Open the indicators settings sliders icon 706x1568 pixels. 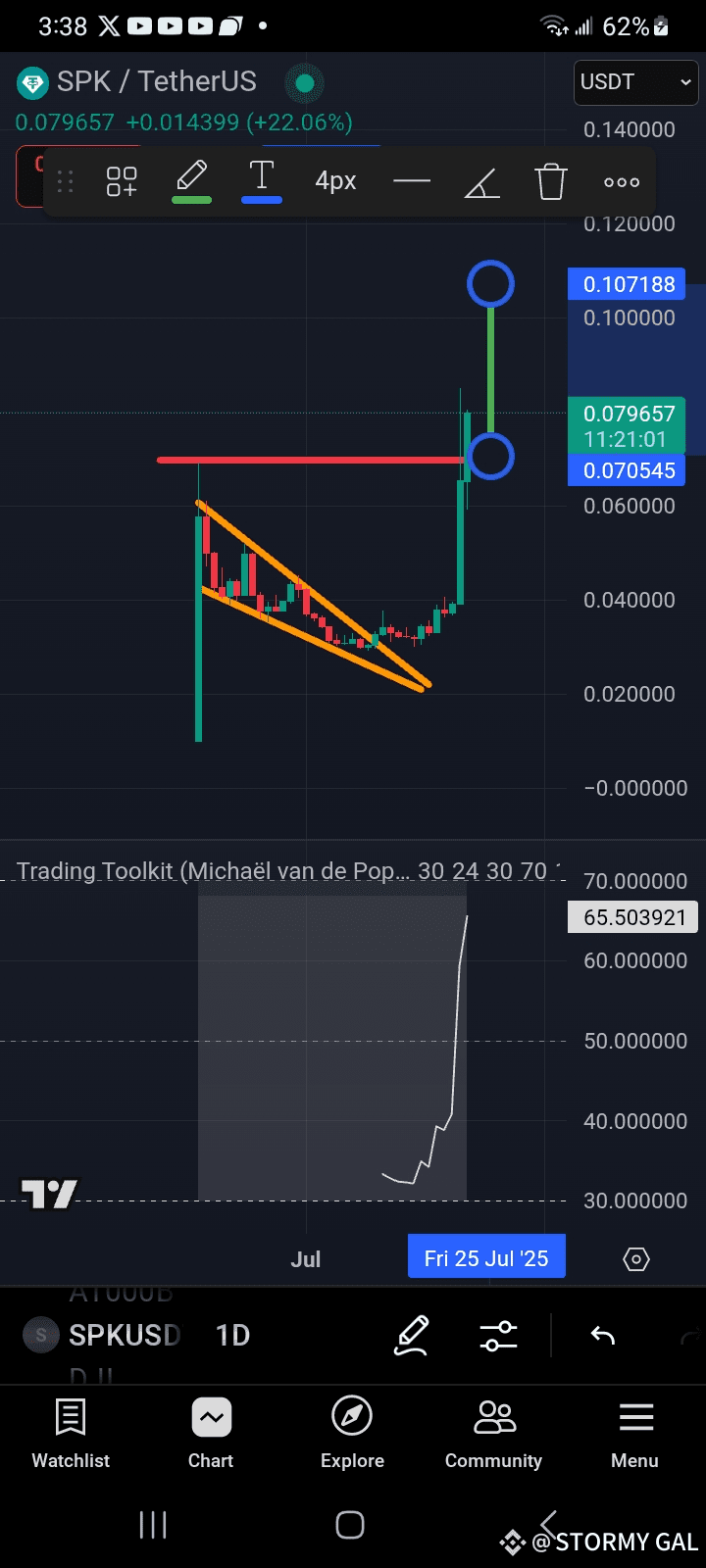point(498,1336)
